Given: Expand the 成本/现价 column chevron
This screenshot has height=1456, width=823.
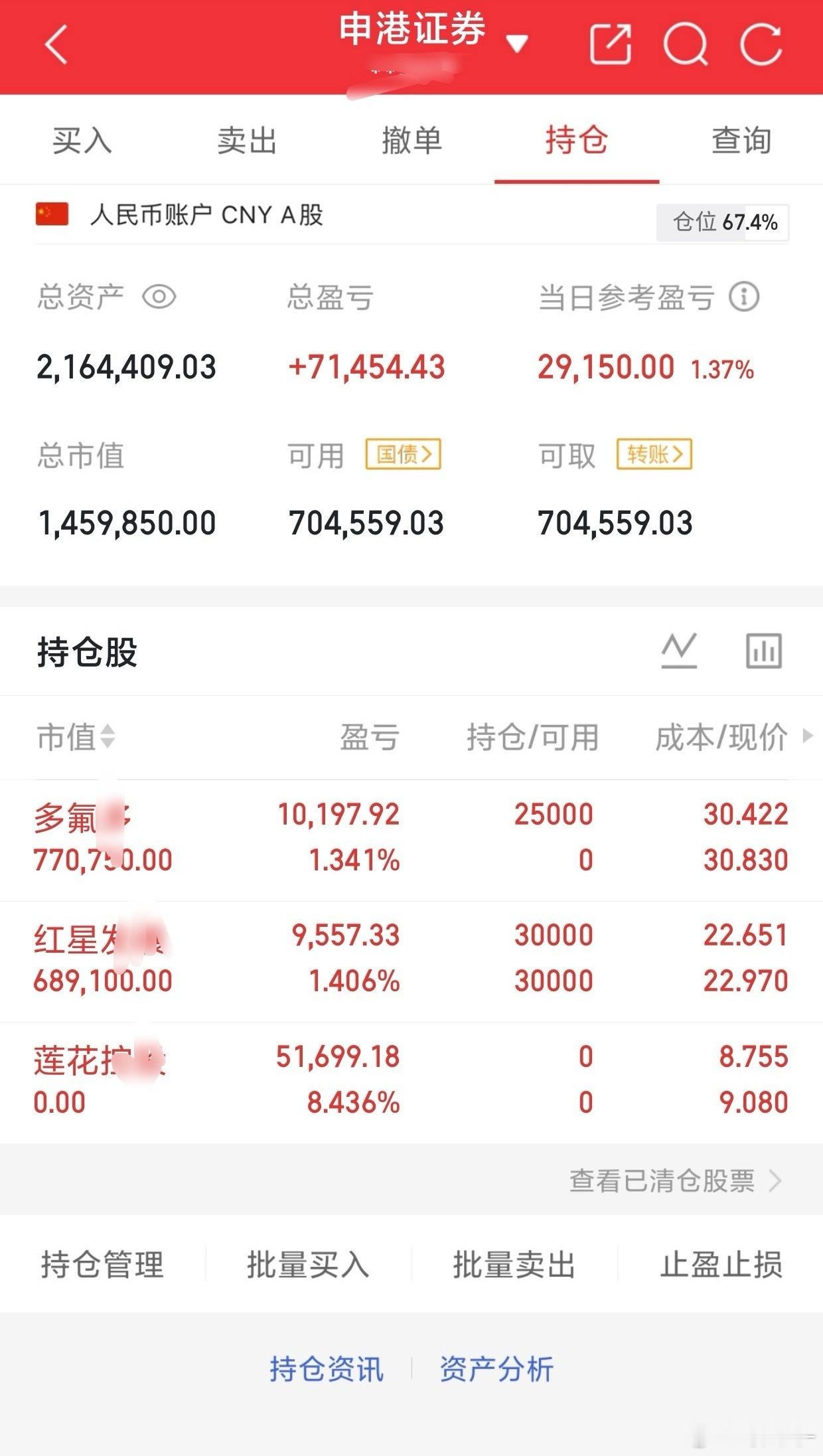Looking at the screenshot, I should [808, 737].
